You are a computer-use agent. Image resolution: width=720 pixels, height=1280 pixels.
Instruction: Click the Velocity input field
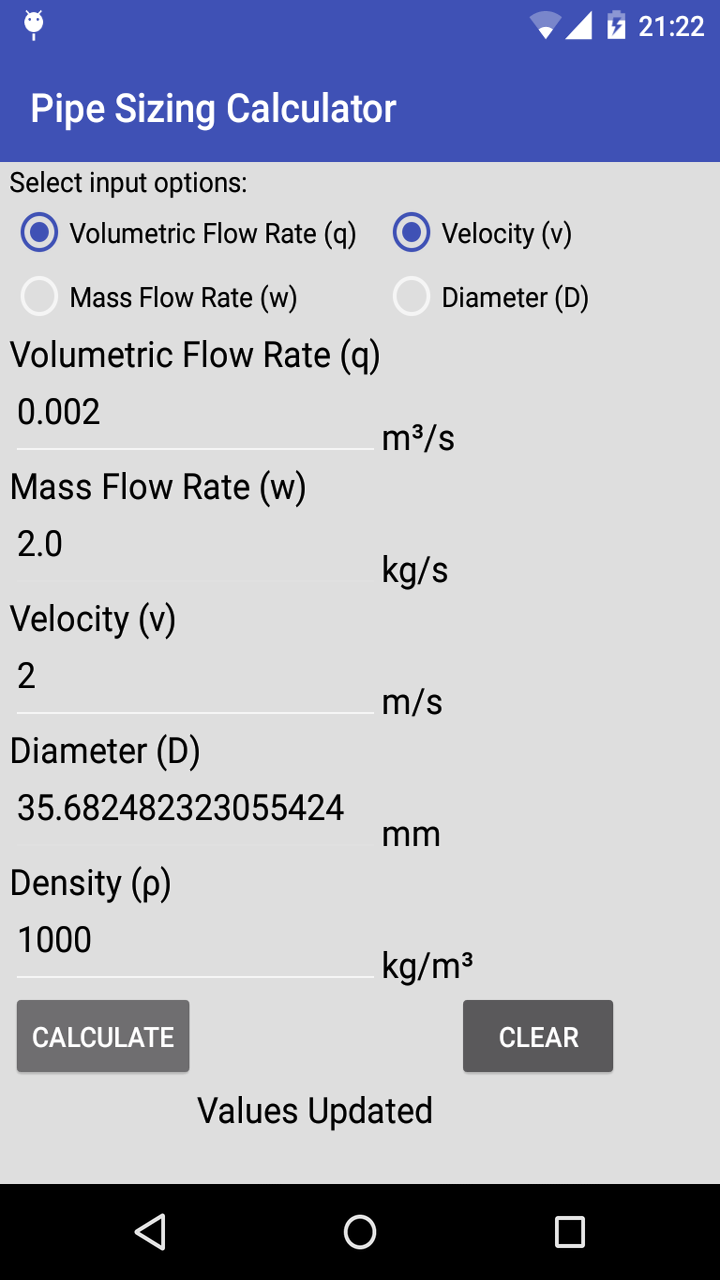tap(190, 676)
